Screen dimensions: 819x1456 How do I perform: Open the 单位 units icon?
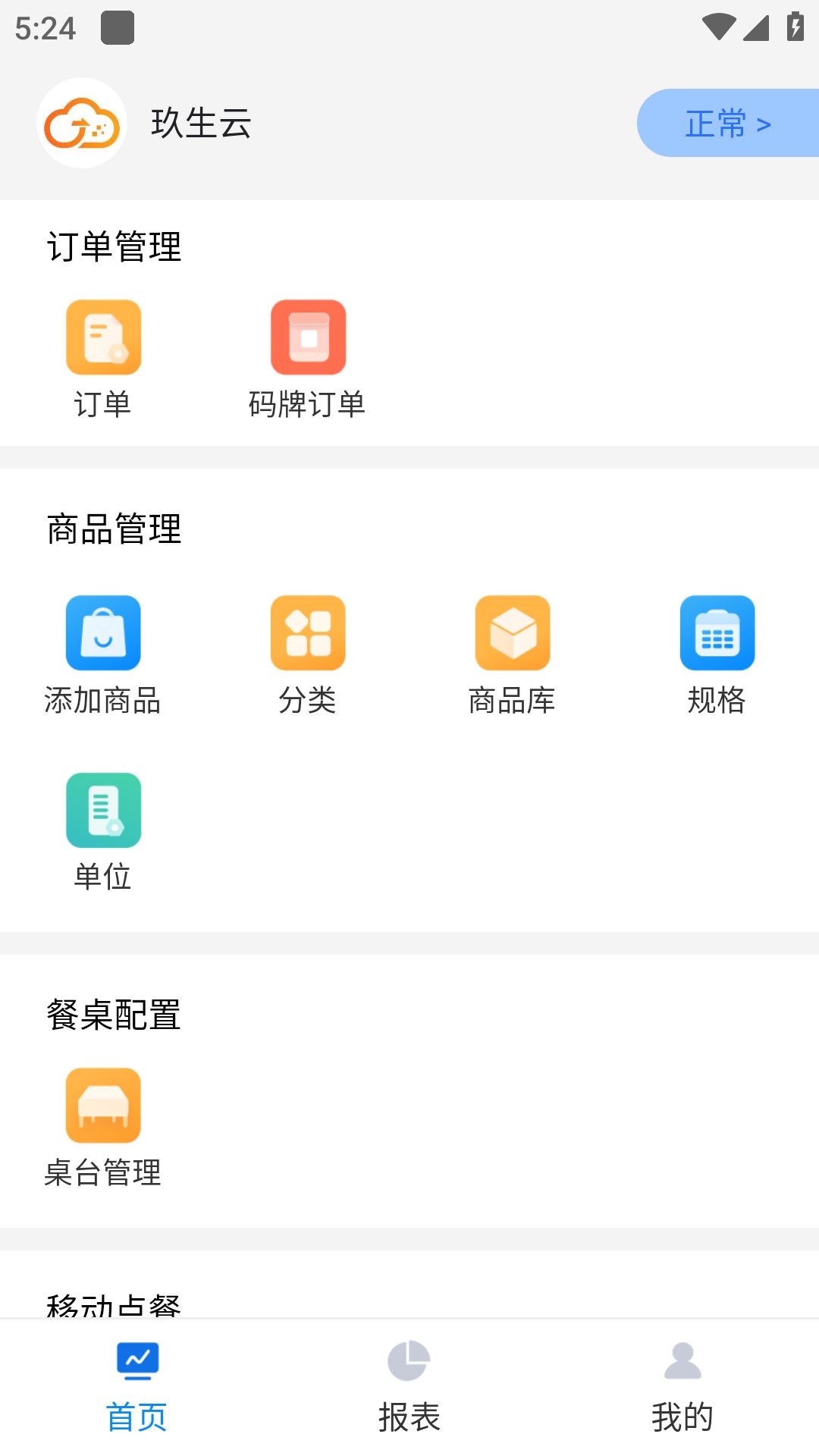pyautogui.click(x=103, y=810)
